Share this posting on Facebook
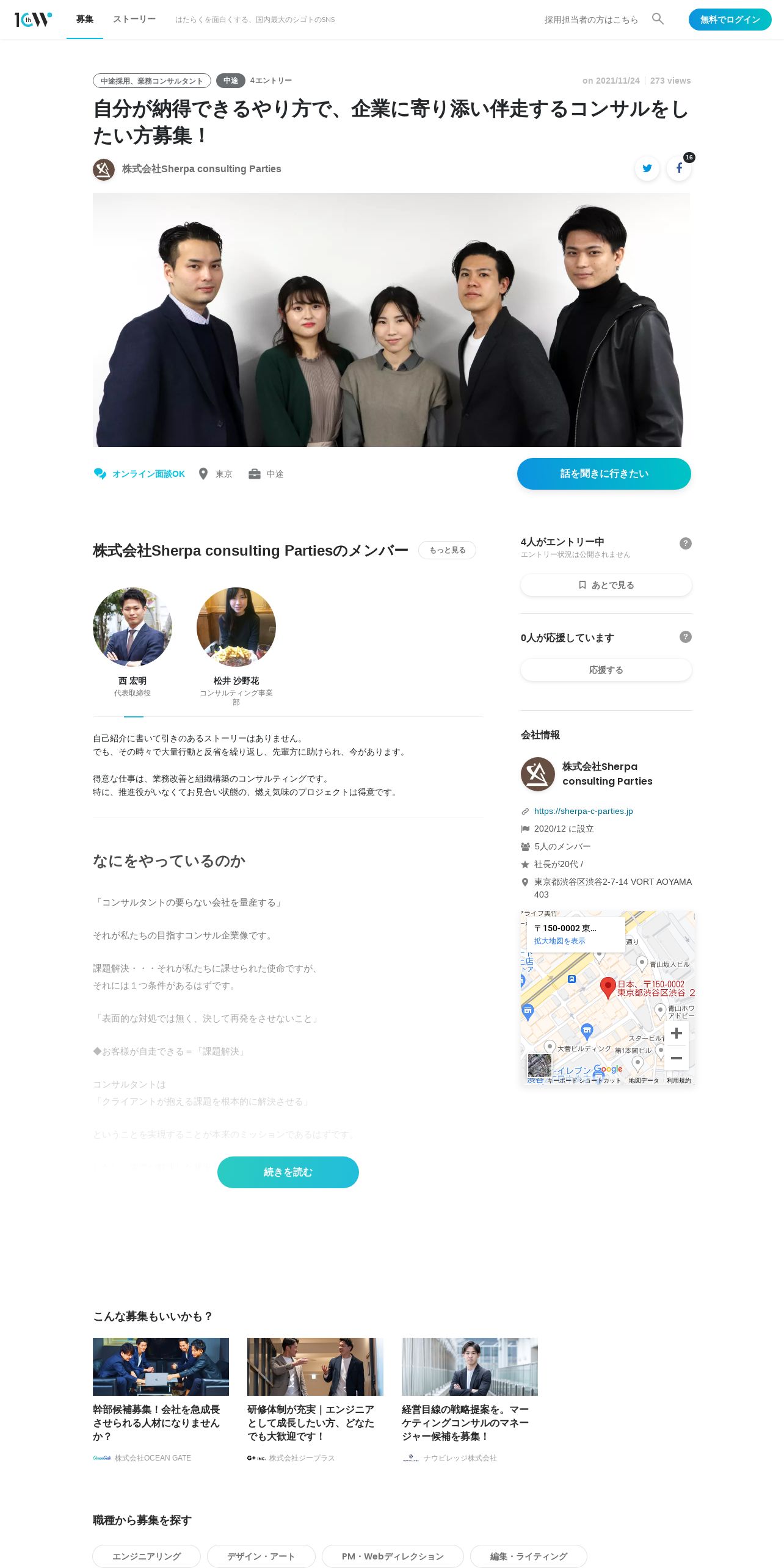Image resolution: width=784 pixels, height=1568 pixels. (678, 169)
